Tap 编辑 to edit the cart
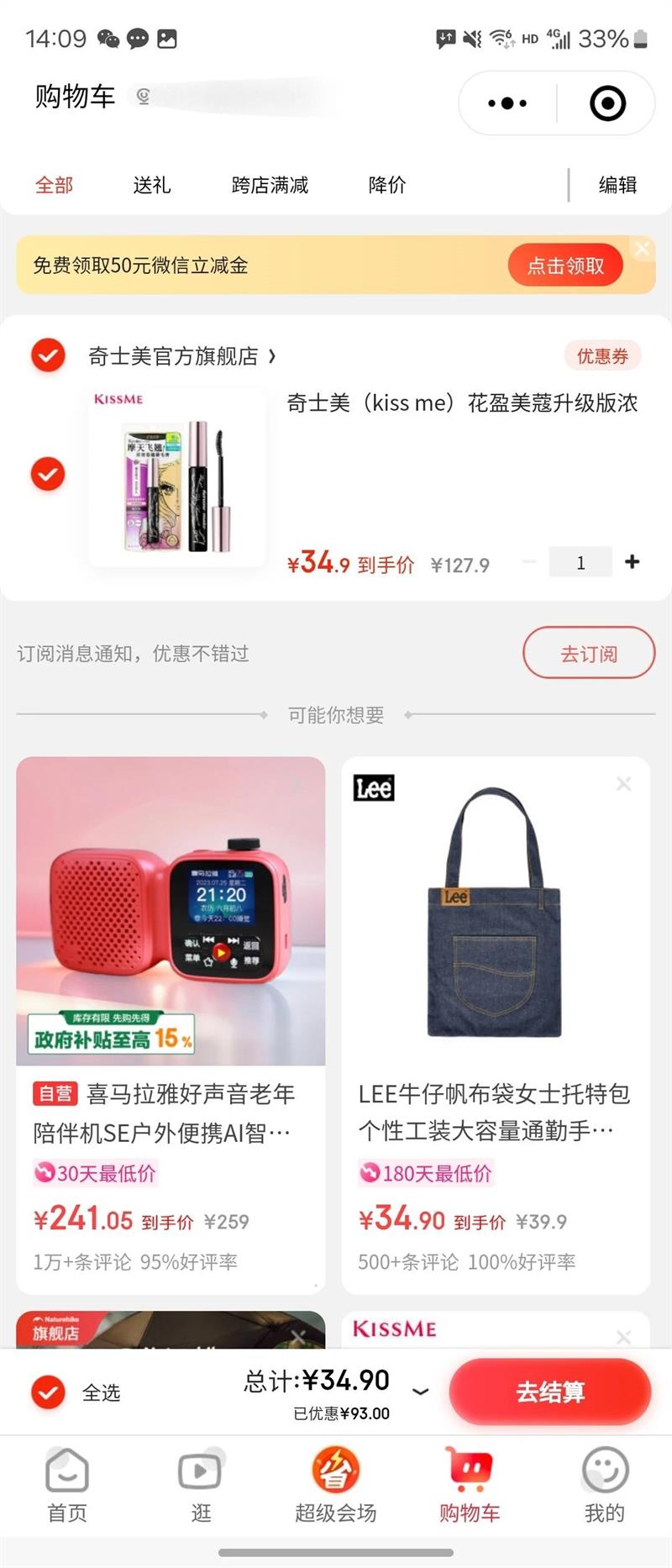The image size is (672, 1568). point(617,185)
